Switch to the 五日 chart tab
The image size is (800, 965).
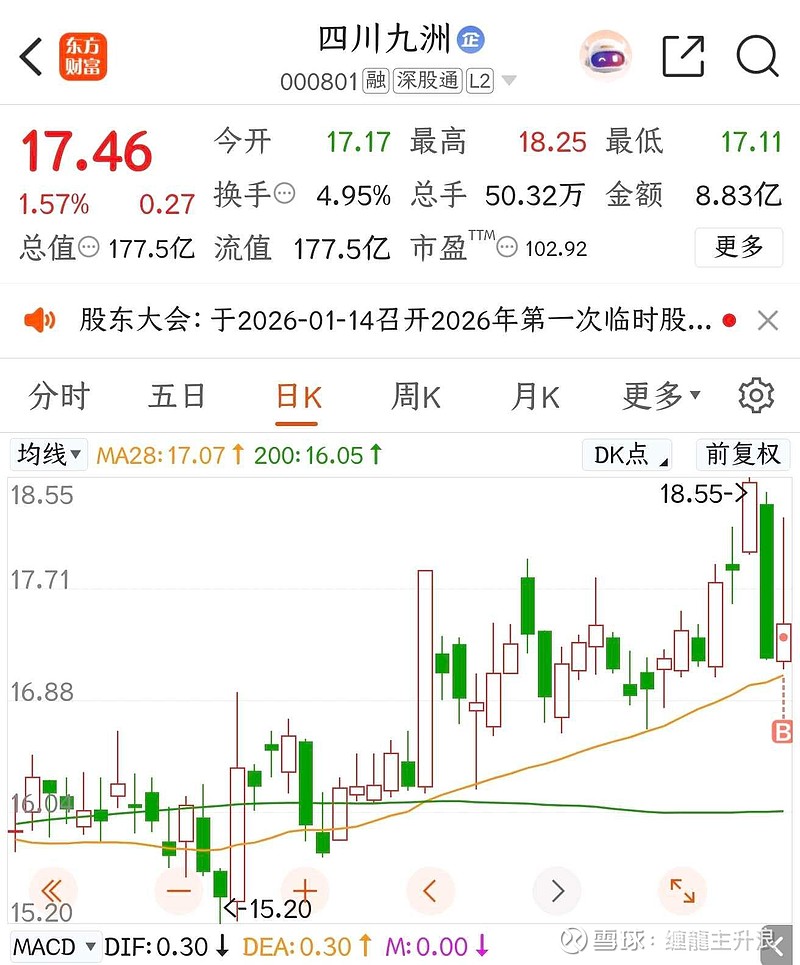(177, 396)
